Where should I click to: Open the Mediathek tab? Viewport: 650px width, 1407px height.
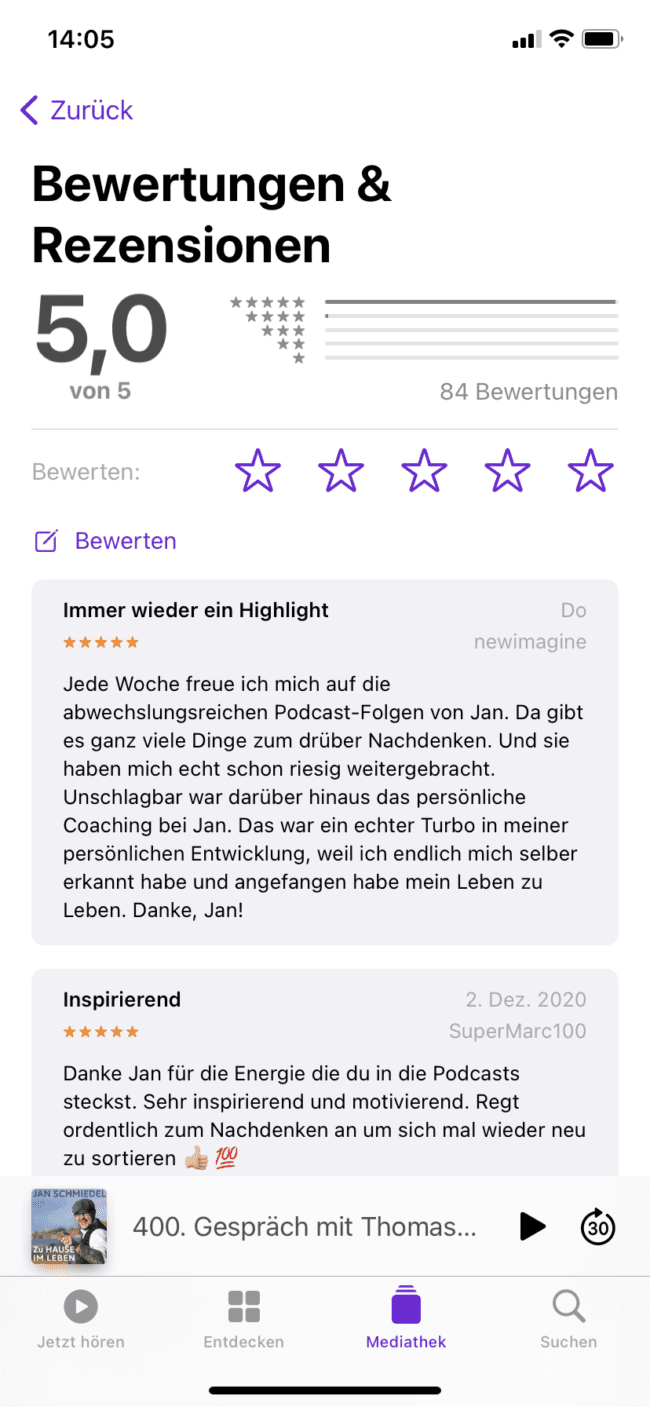pyautogui.click(x=406, y=1318)
